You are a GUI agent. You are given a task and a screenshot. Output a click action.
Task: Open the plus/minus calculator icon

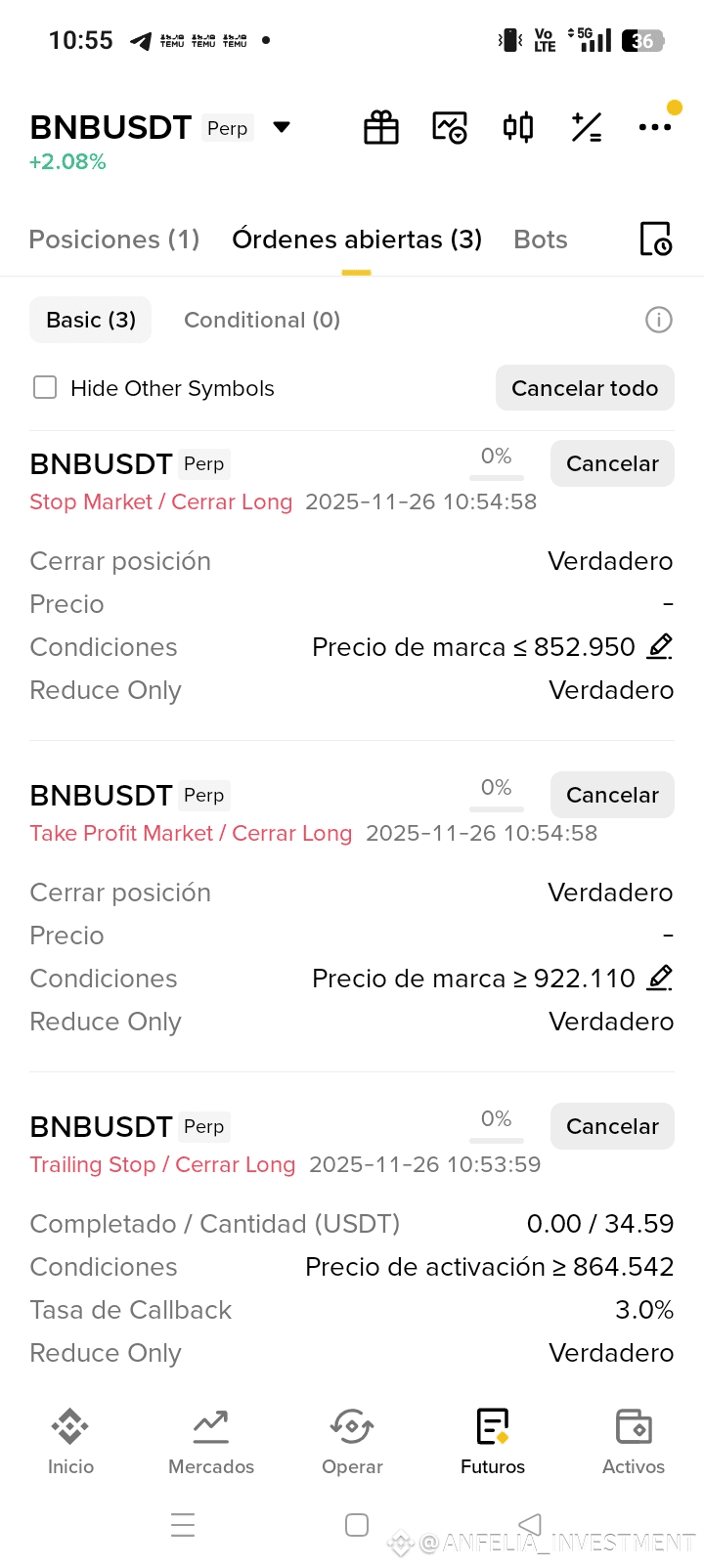tap(587, 127)
